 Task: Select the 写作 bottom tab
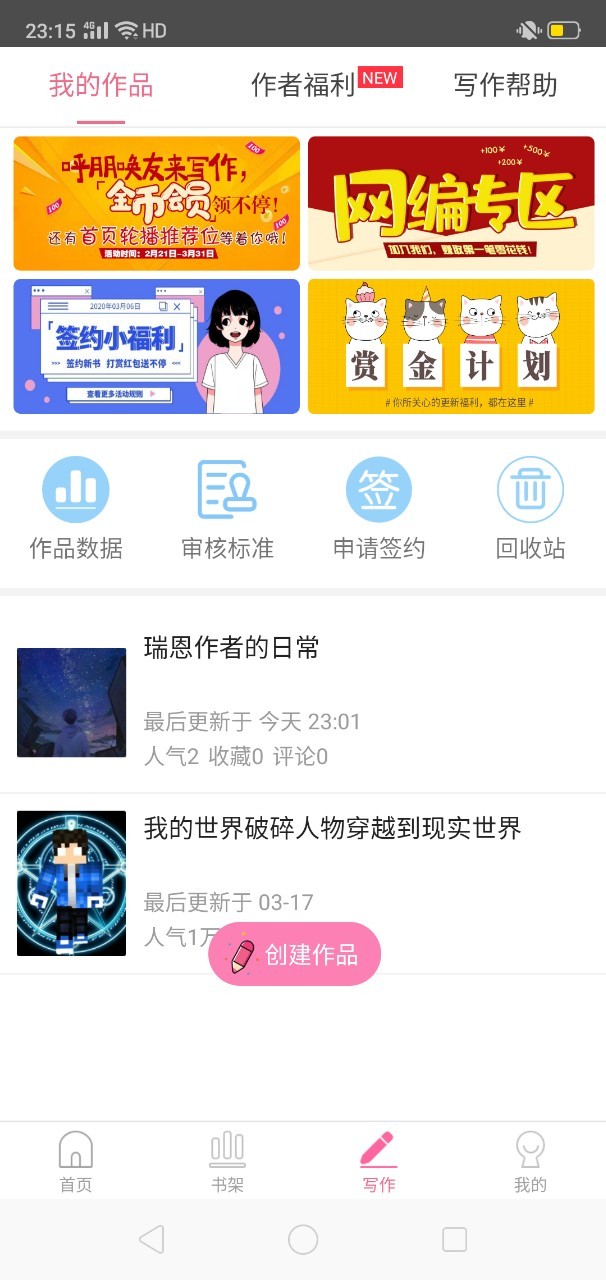379,1162
